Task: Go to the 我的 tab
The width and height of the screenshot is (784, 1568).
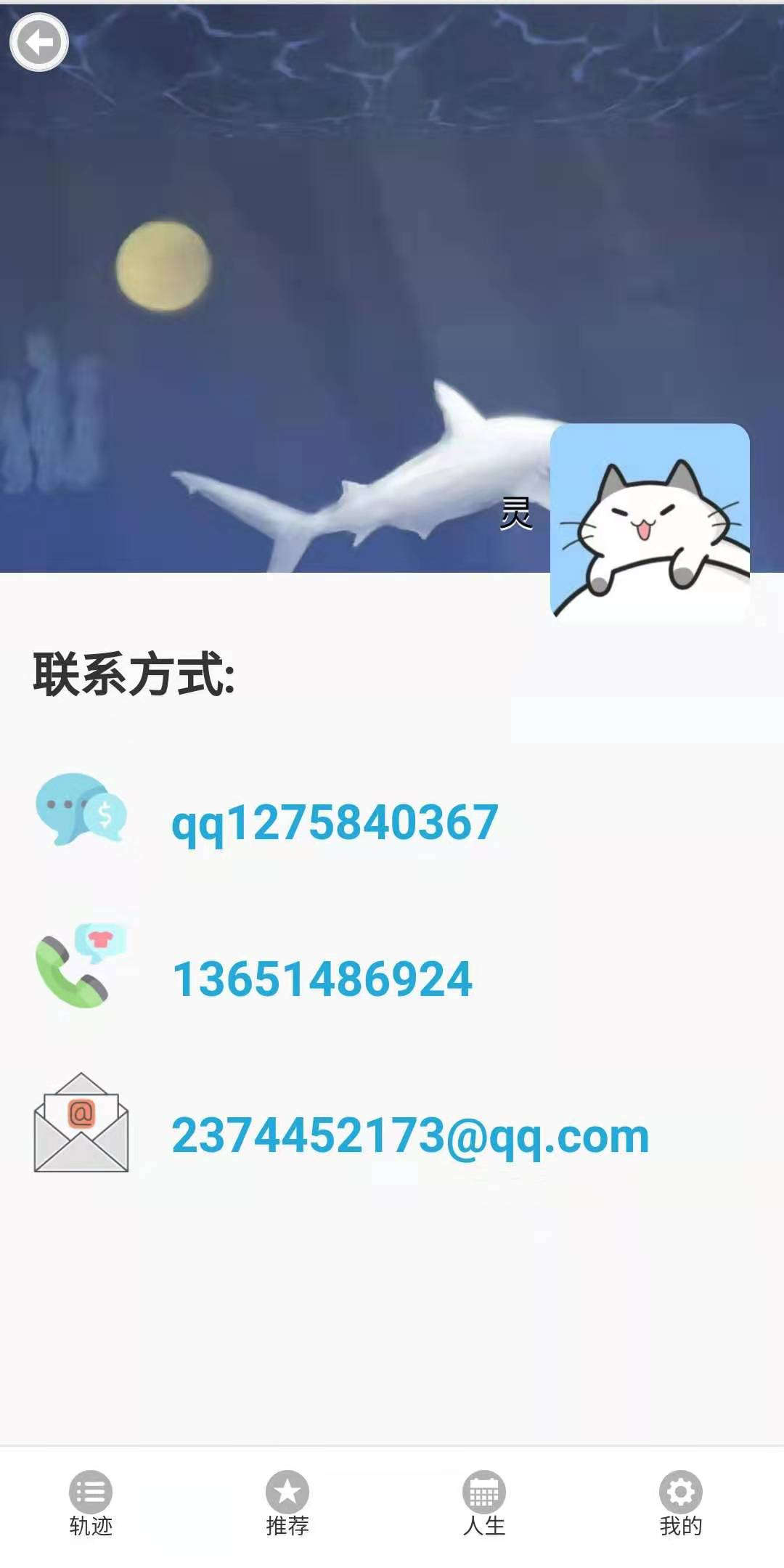Action: point(681,1503)
